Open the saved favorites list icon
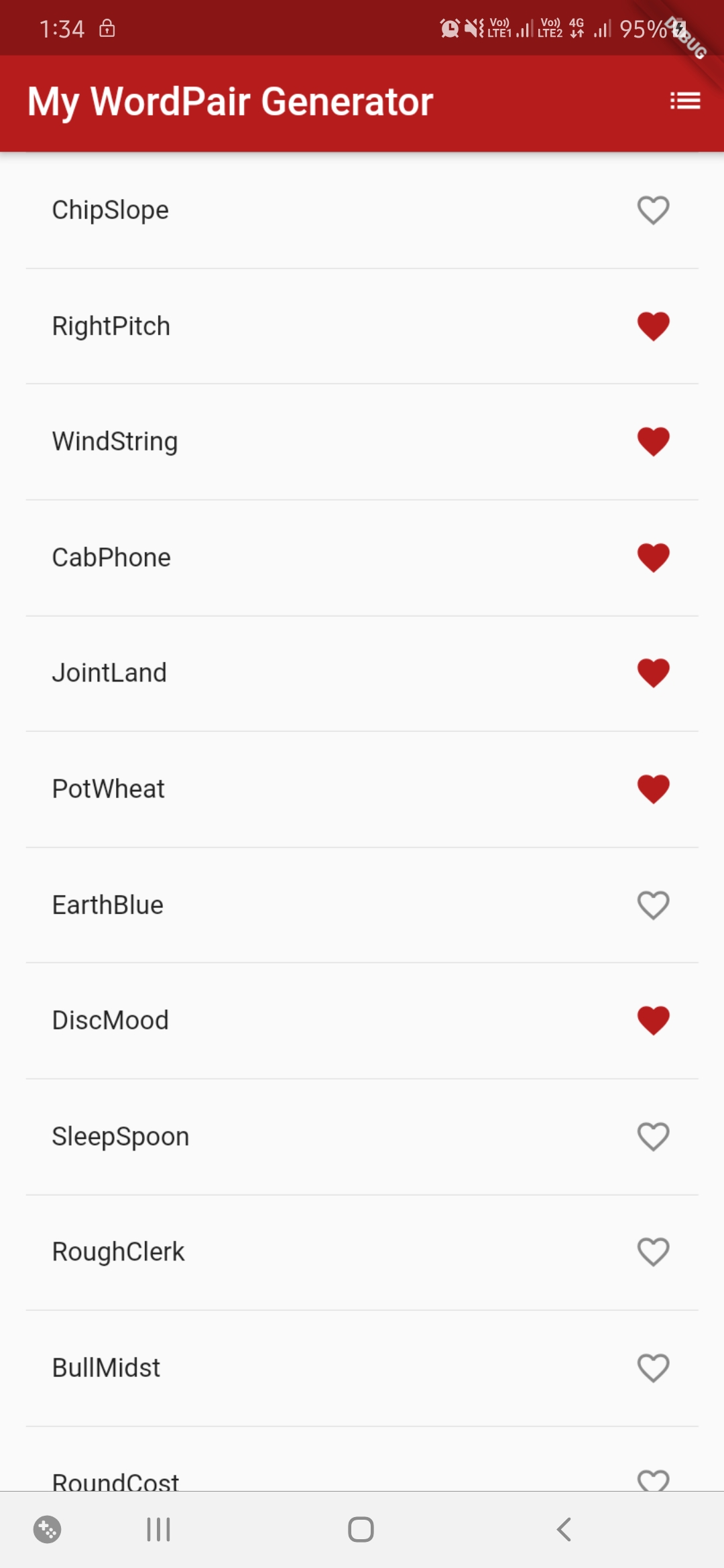The image size is (724, 1568). (x=684, y=101)
